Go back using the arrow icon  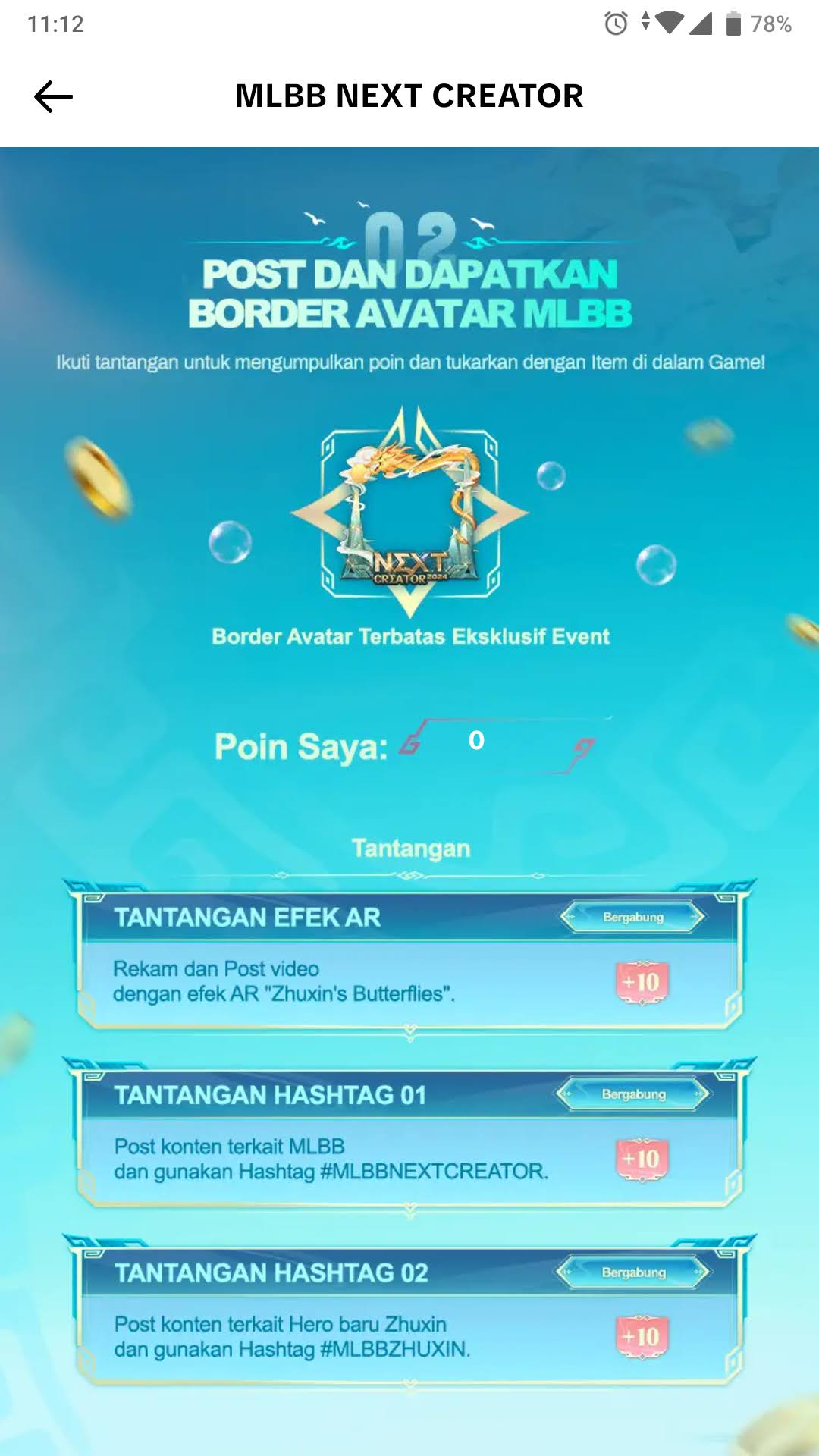pyautogui.click(x=53, y=97)
